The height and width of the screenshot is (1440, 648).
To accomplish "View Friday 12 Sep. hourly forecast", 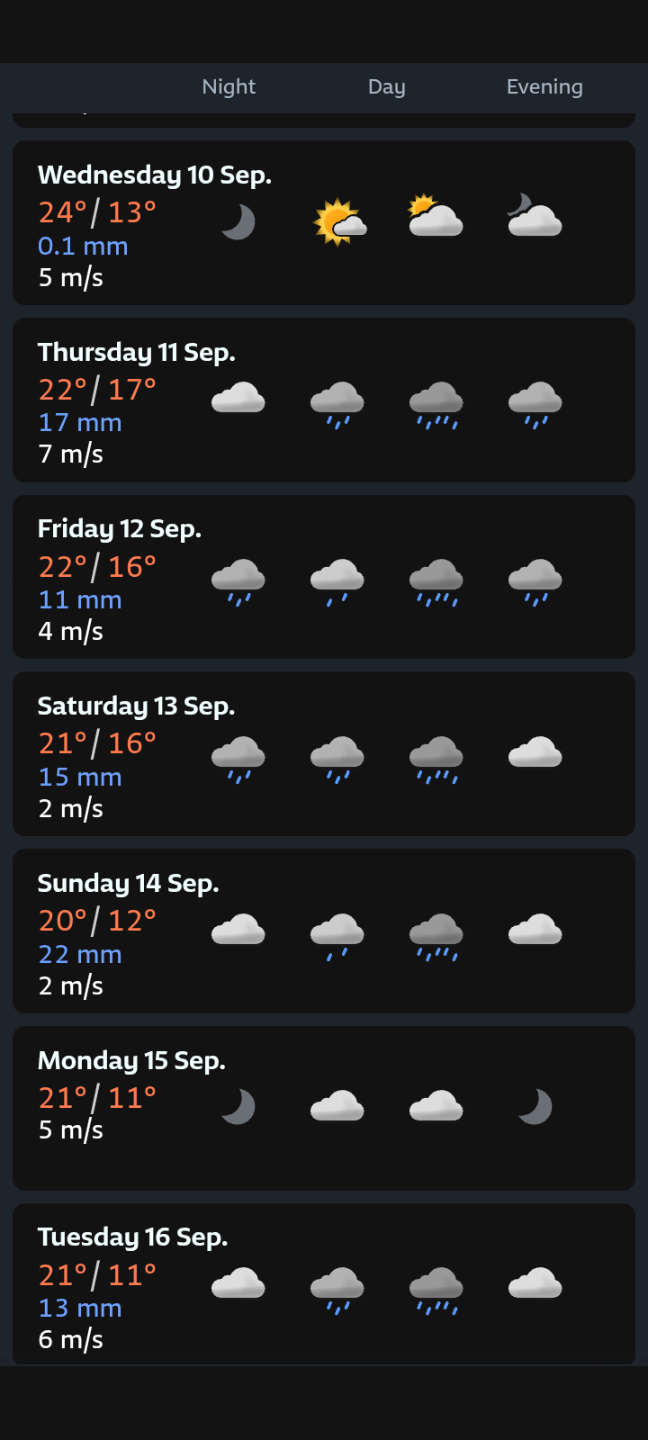I will coord(323,577).
